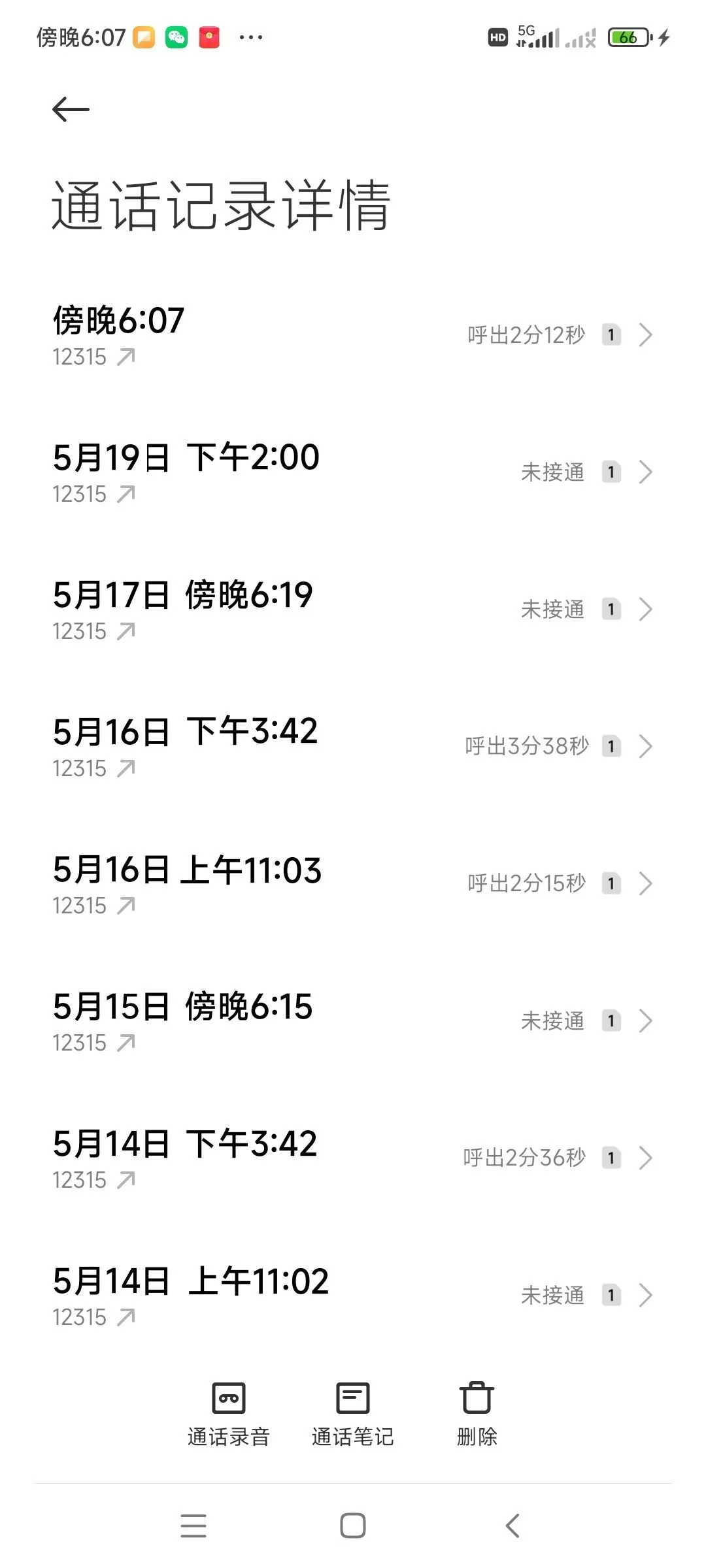The width and height of the screenshot is (706, 1568).
Task: Select the 5月16日 上午11:03 call entry
Action: tap(353, 884)
